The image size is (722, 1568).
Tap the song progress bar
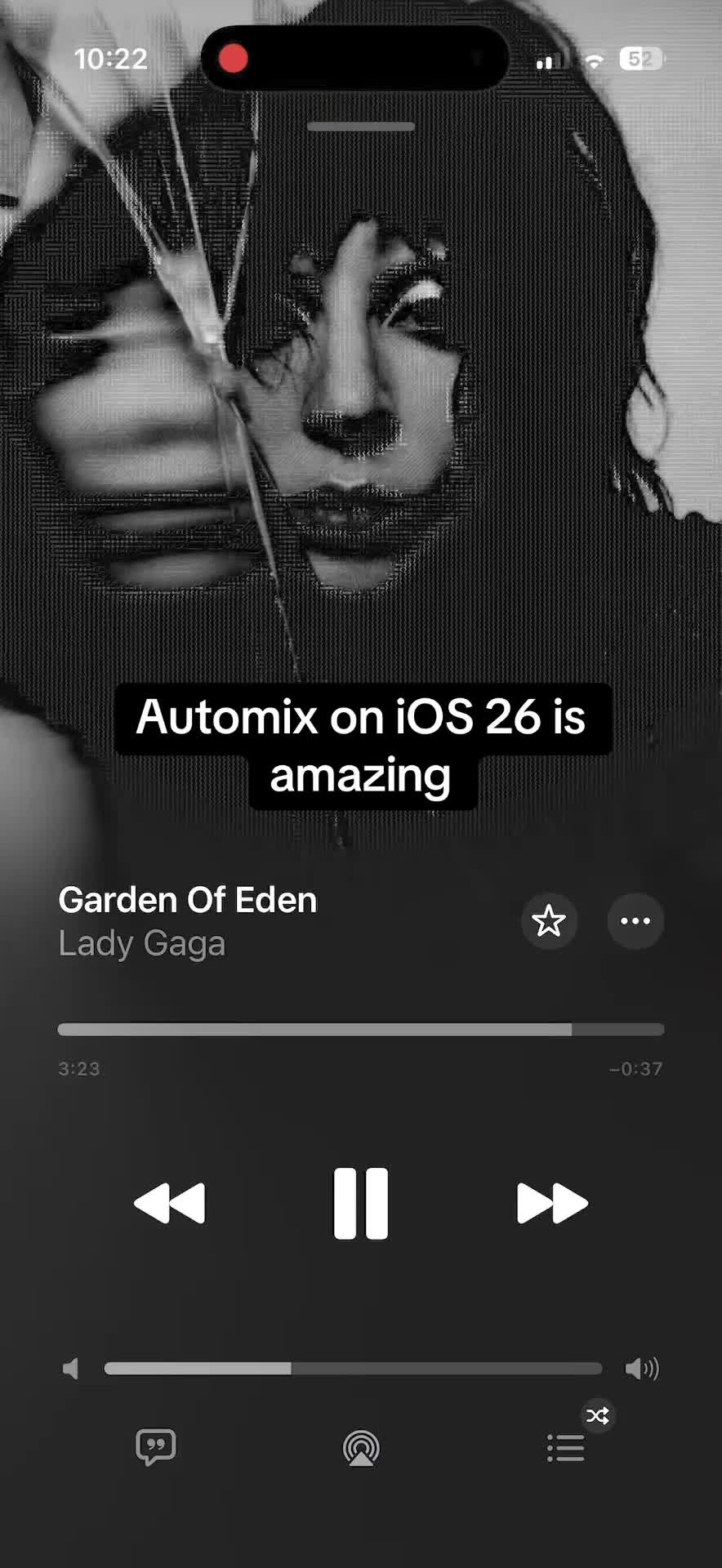click(x=361, y=1029)
